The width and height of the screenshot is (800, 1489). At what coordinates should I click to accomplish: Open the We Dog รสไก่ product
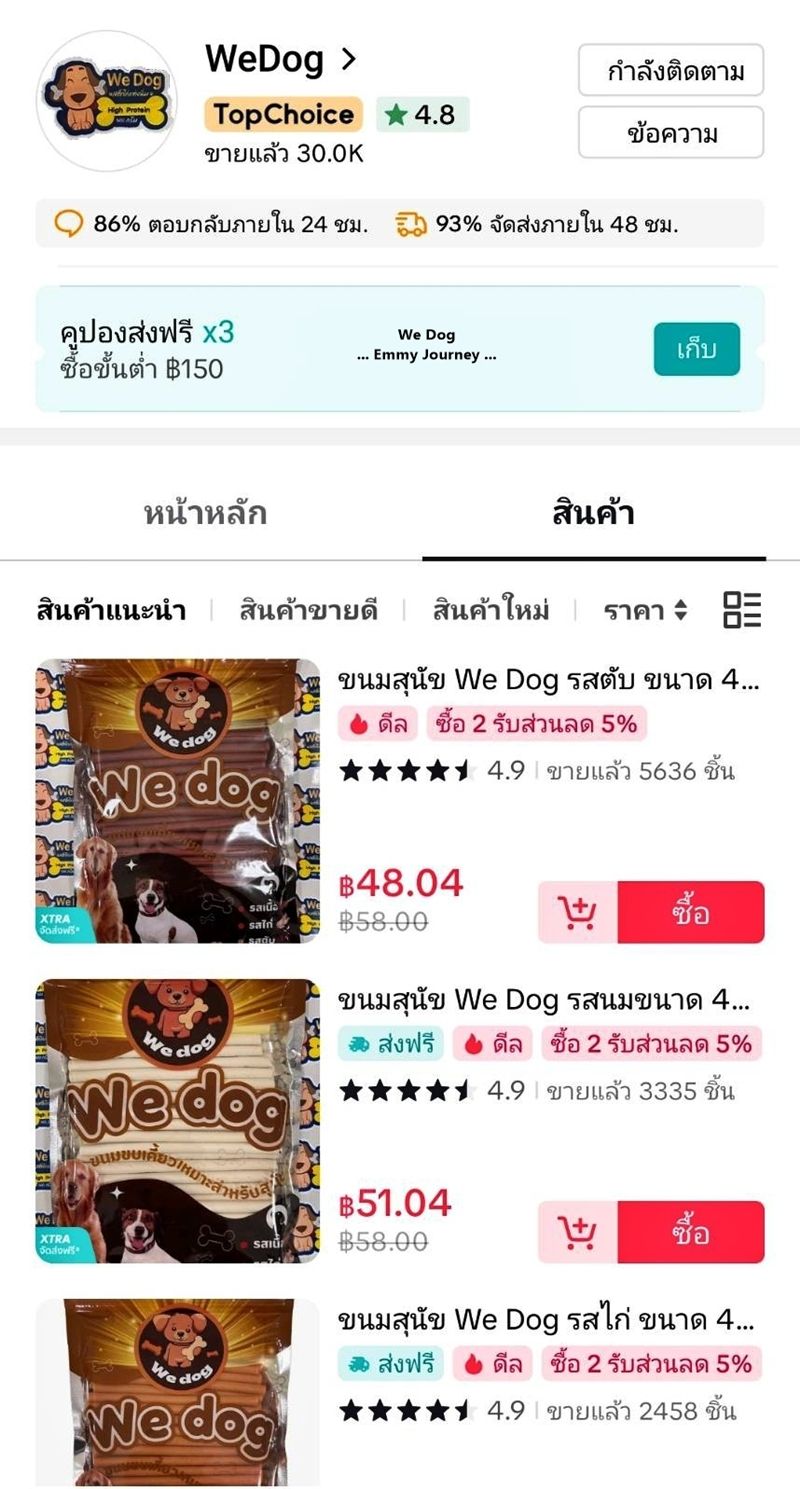[548, 1320]
